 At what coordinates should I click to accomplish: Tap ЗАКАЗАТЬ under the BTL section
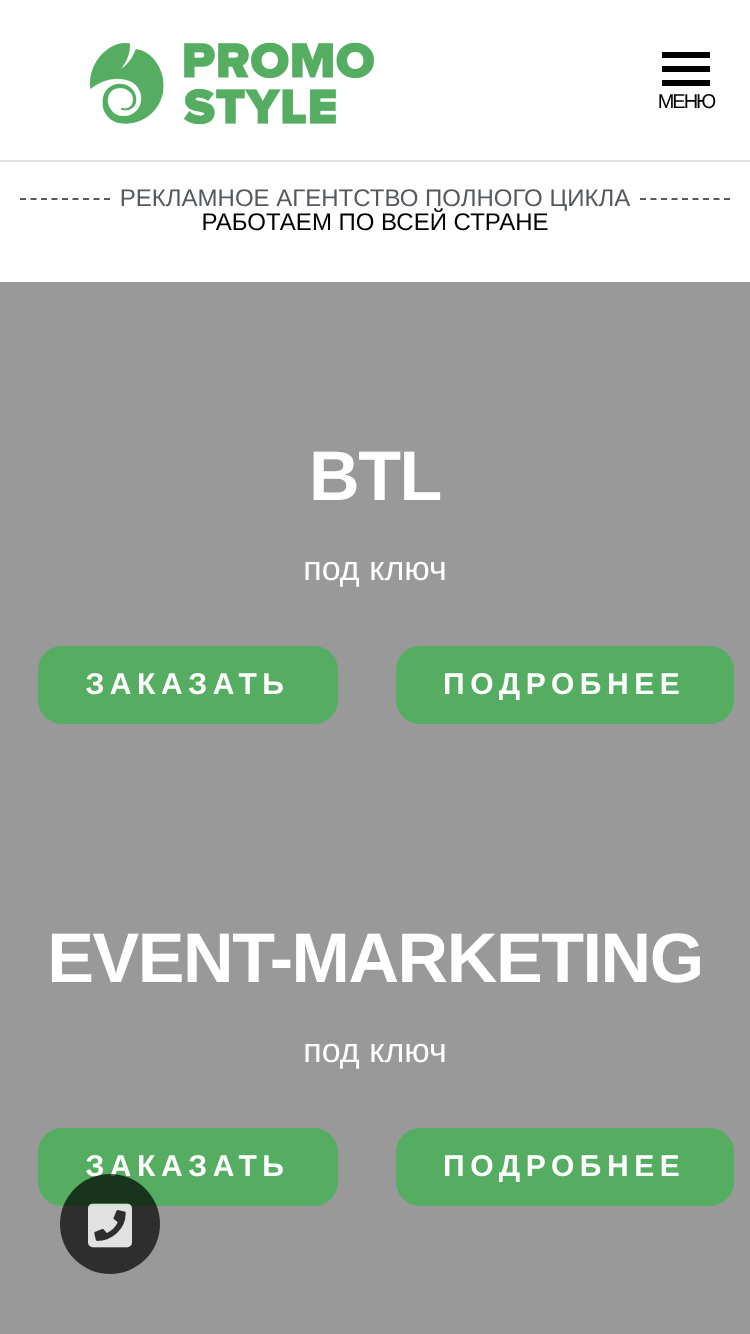(x=188, y=685)
